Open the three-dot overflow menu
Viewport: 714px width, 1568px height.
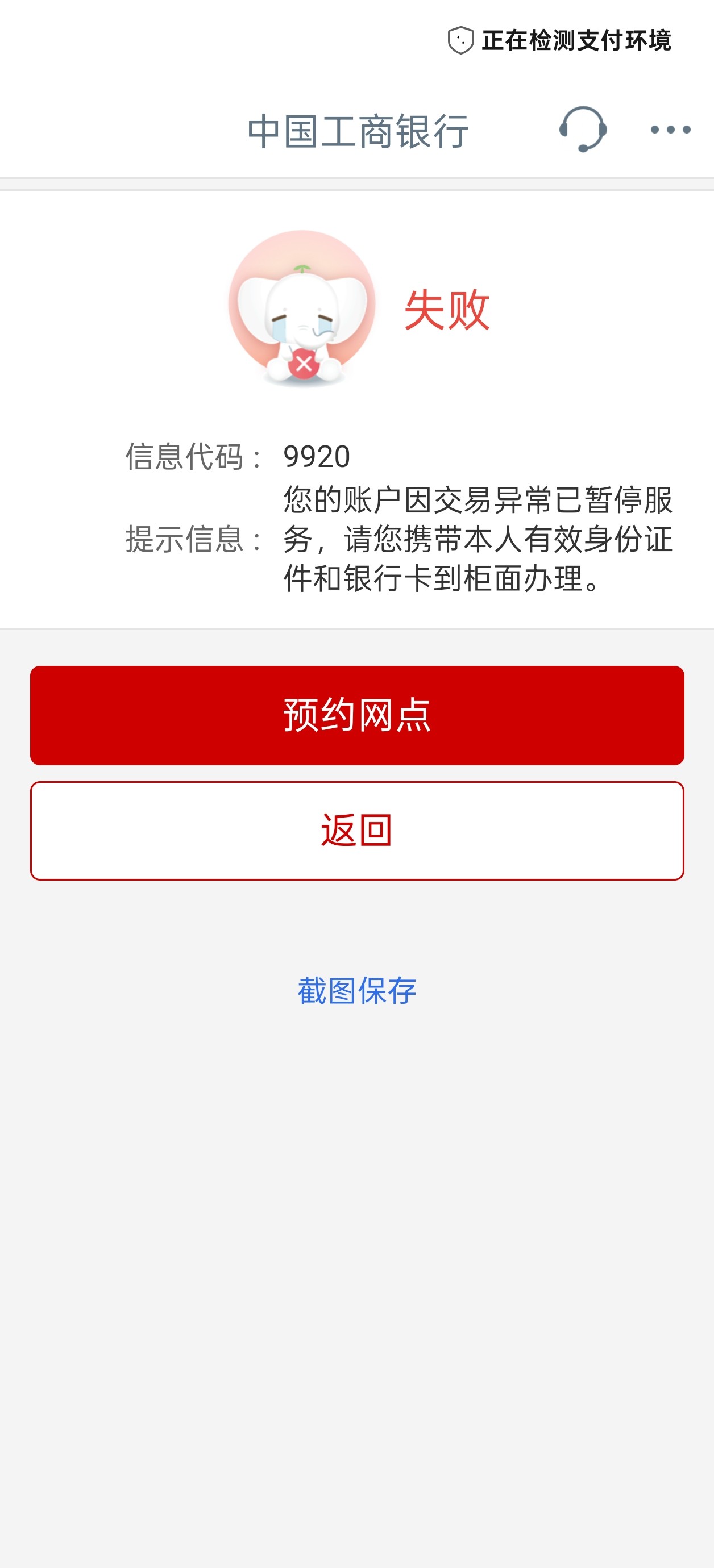(x=670, y=130)
